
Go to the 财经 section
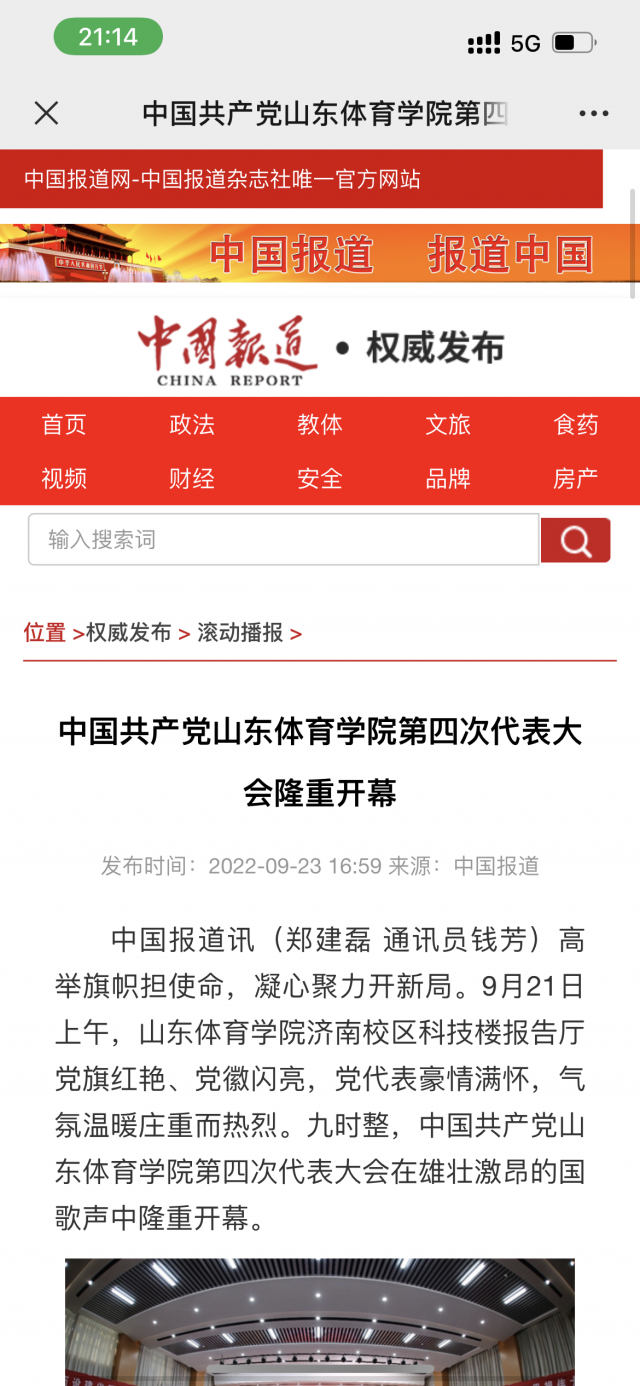[192, 479]
